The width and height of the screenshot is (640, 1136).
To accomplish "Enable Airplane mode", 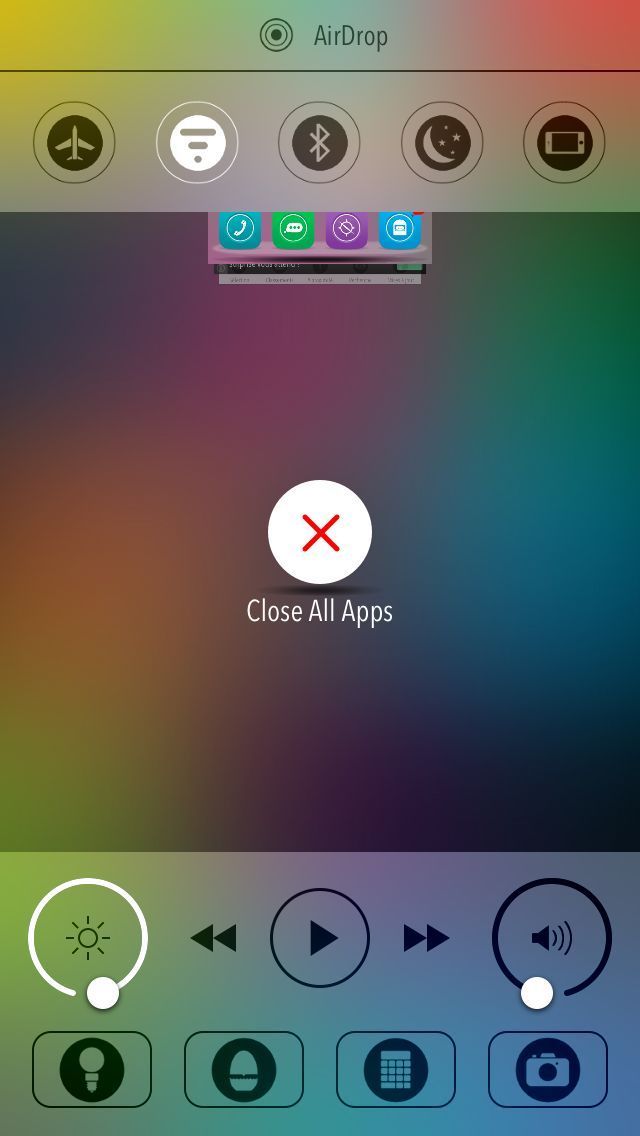I will pos(74,143).
